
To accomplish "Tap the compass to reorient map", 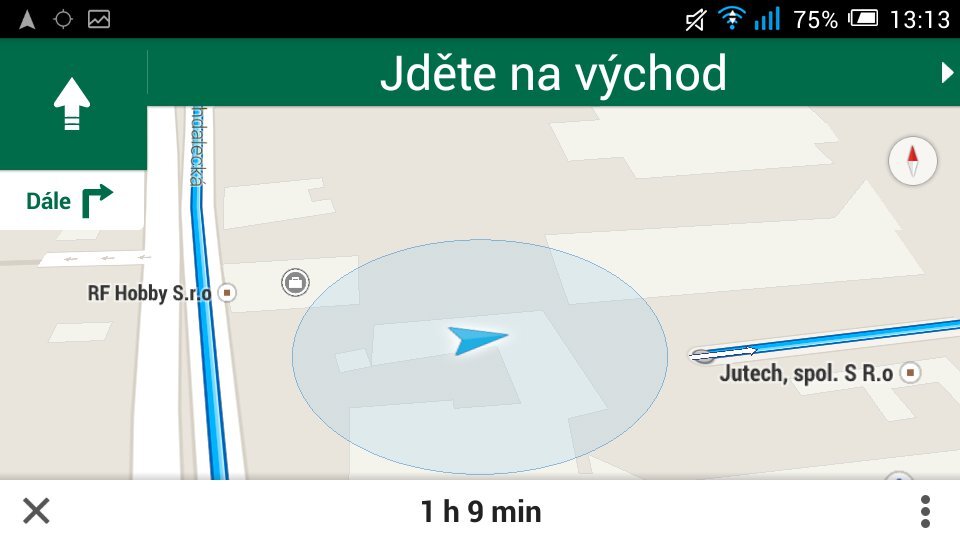I will pyautogui.click(x=912, y=160).
